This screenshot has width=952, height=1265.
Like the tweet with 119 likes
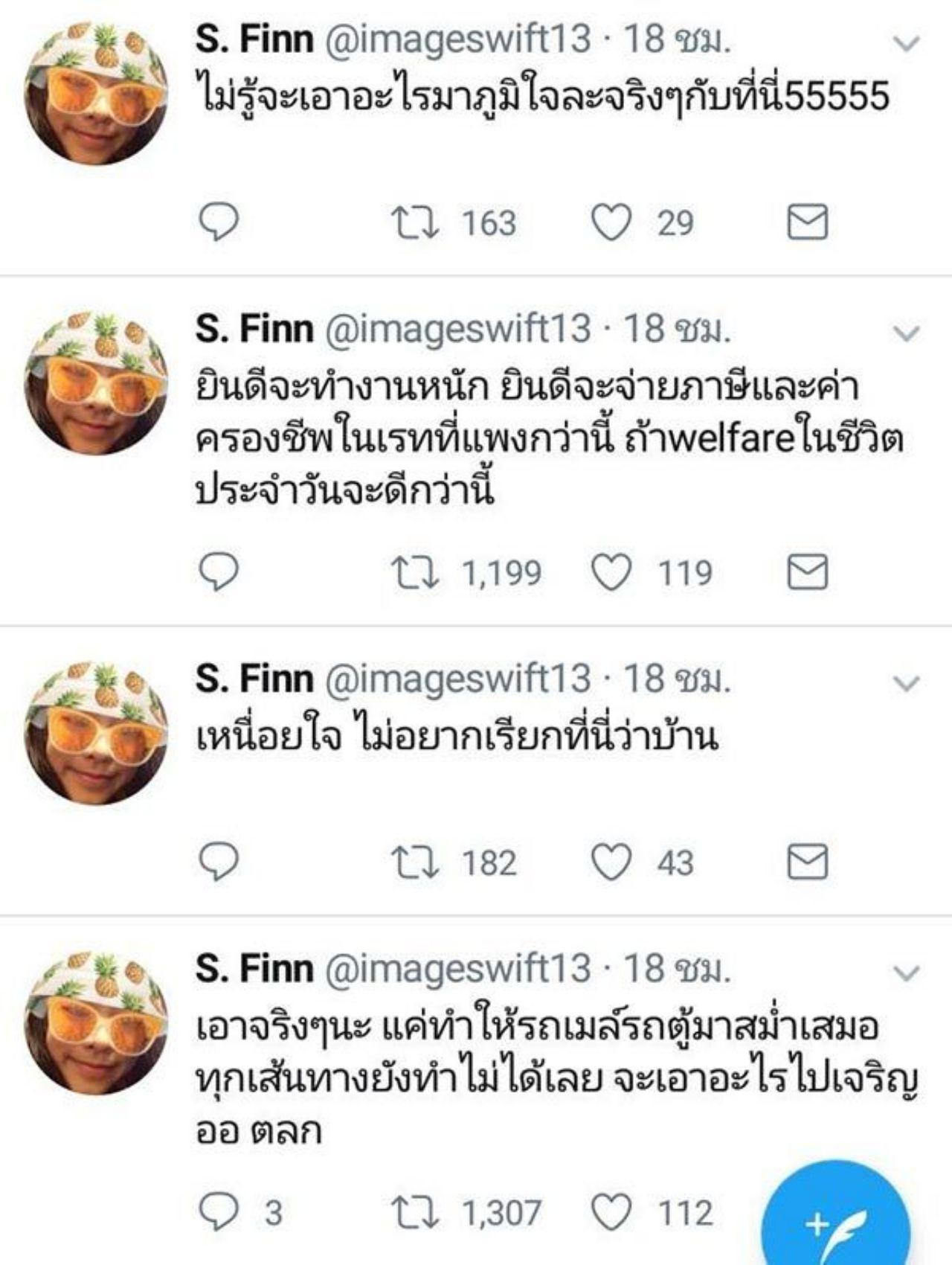tap(611, 572)
